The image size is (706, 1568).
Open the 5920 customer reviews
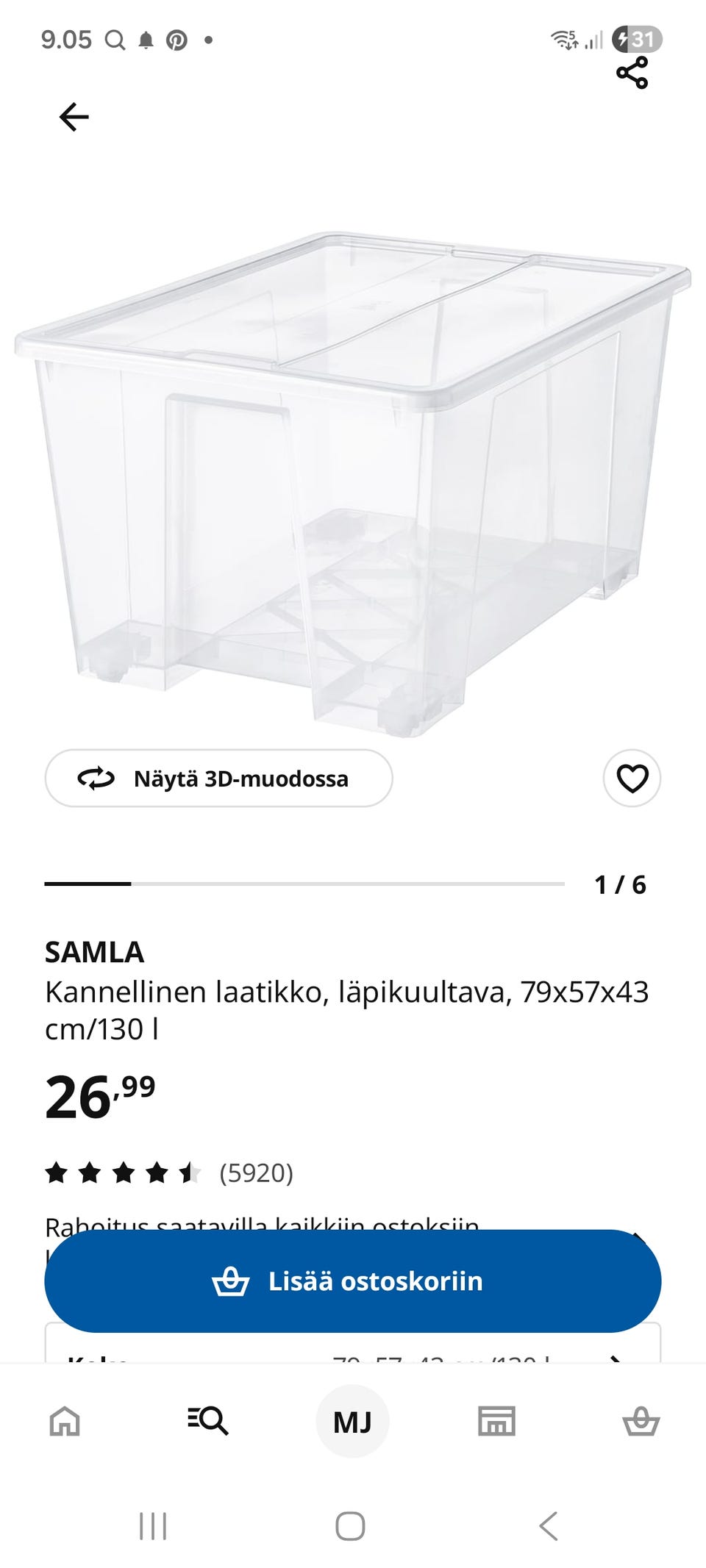(x=256, y=1173)
